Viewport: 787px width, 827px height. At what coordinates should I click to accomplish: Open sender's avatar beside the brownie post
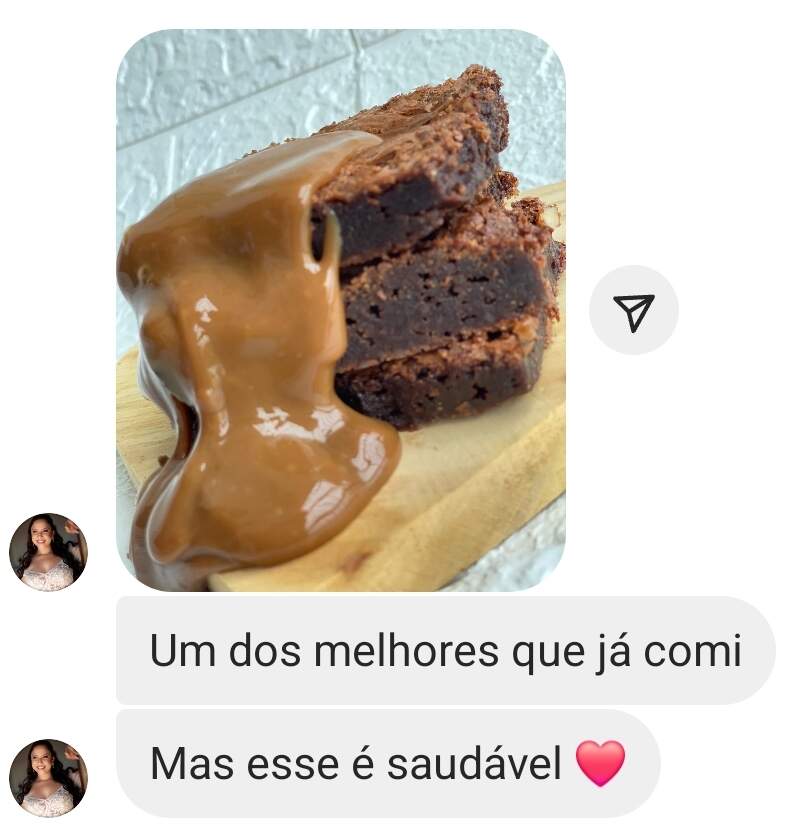coord(48,552)
